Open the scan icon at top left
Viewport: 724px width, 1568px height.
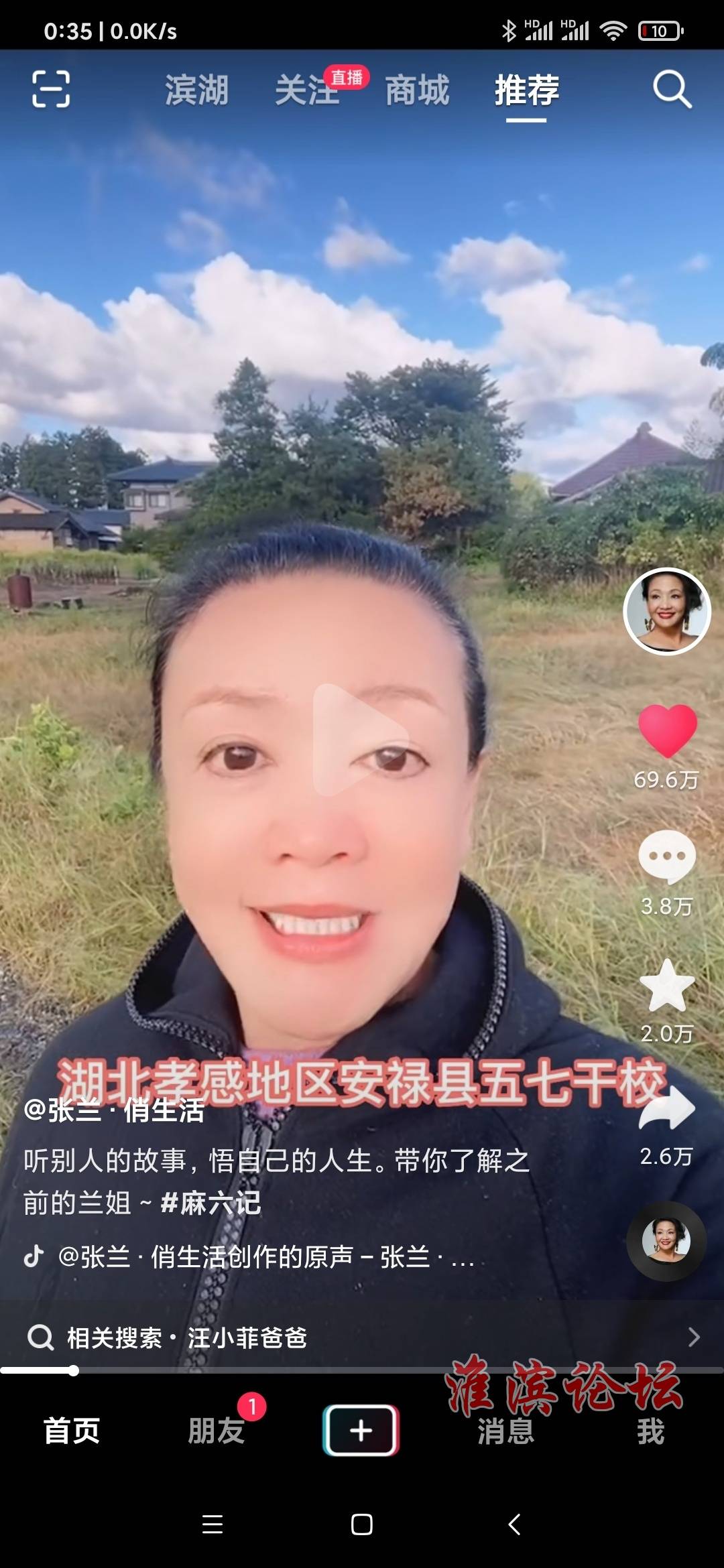(x=51, y=89)
